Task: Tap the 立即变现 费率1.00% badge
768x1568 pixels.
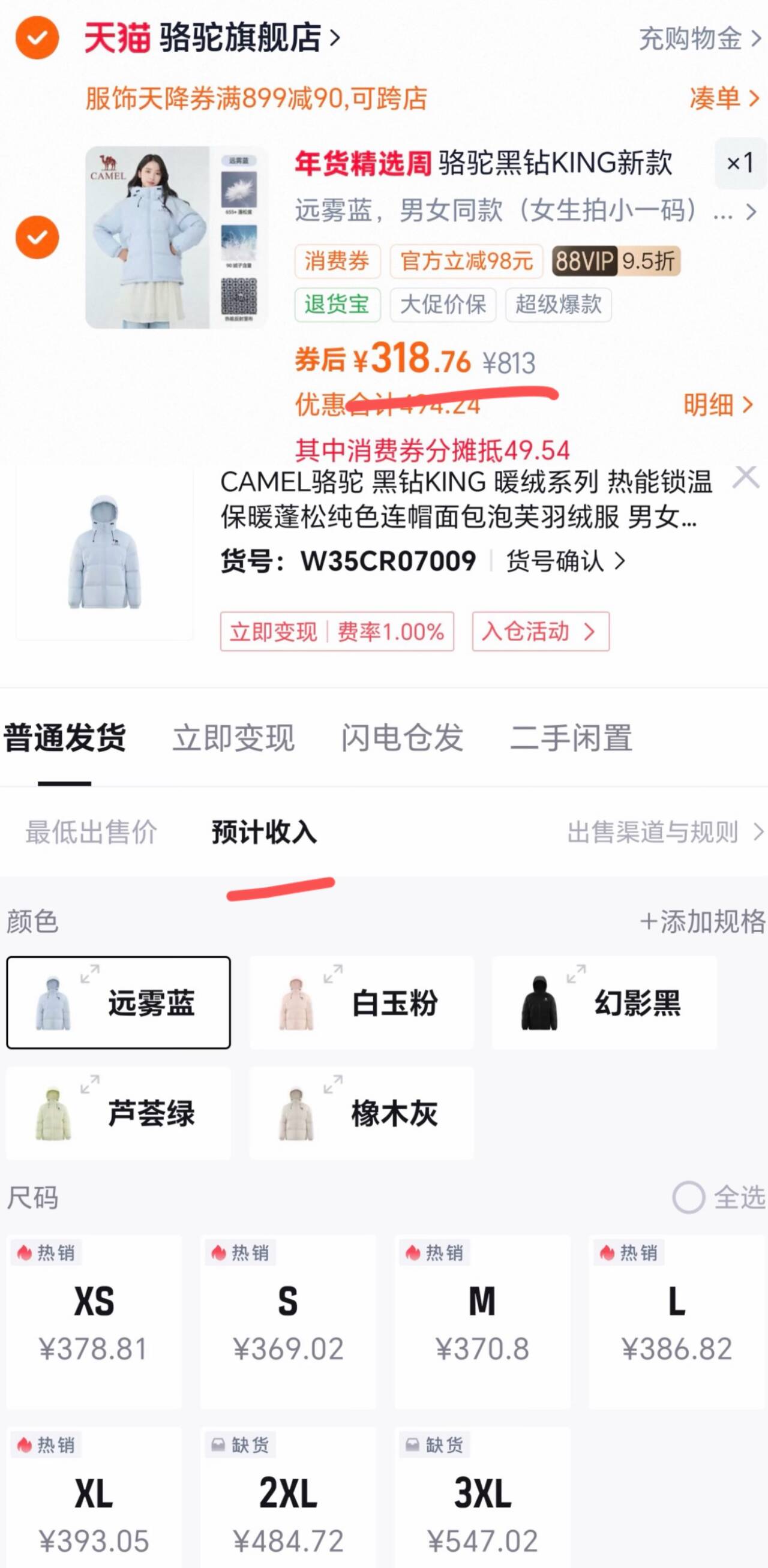Action: (x=337, y=632)
